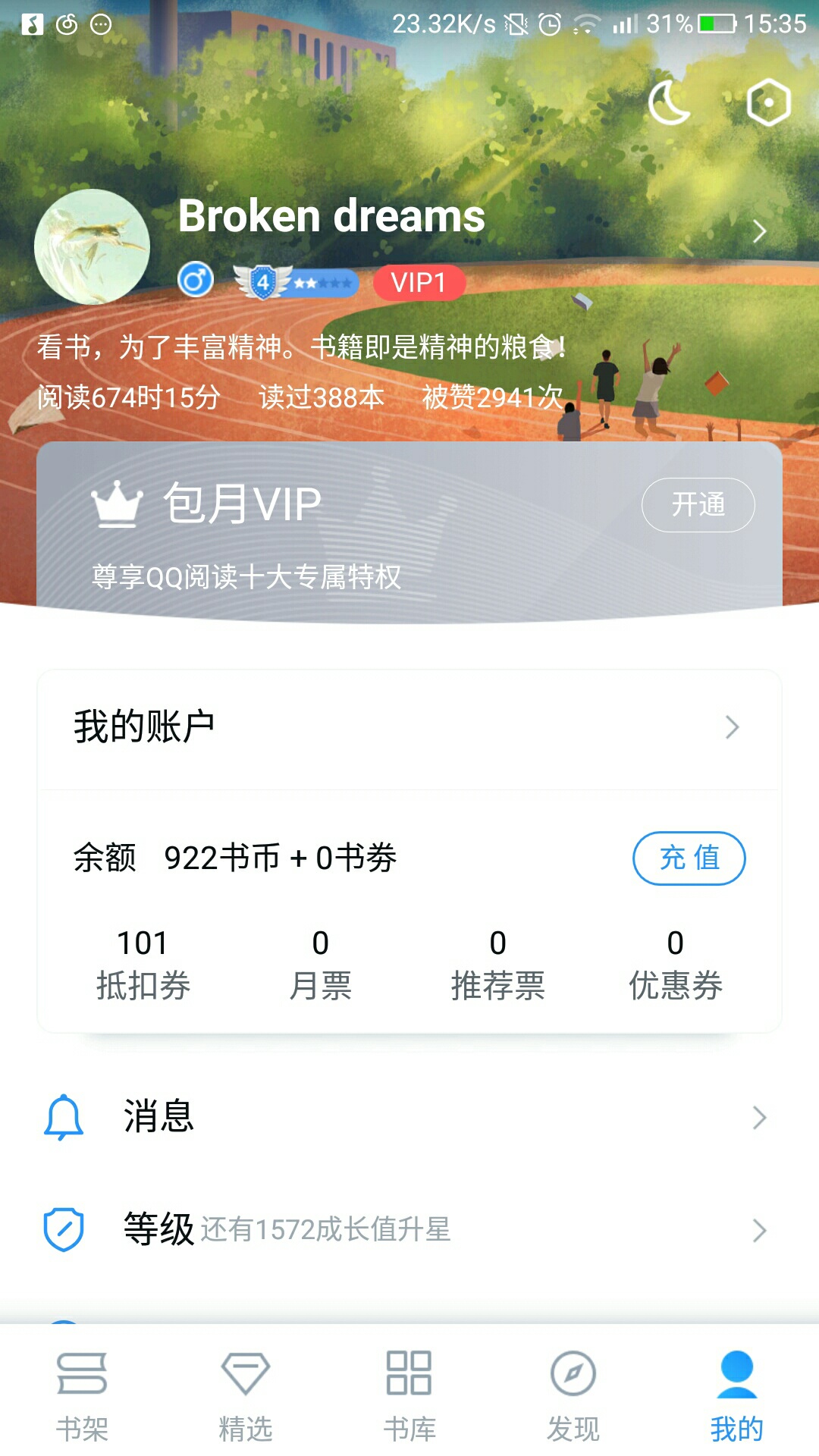The width and height of the screenshot is (819, 1456).
Task: Open the level 4 star badge
Action: [296, 283]
